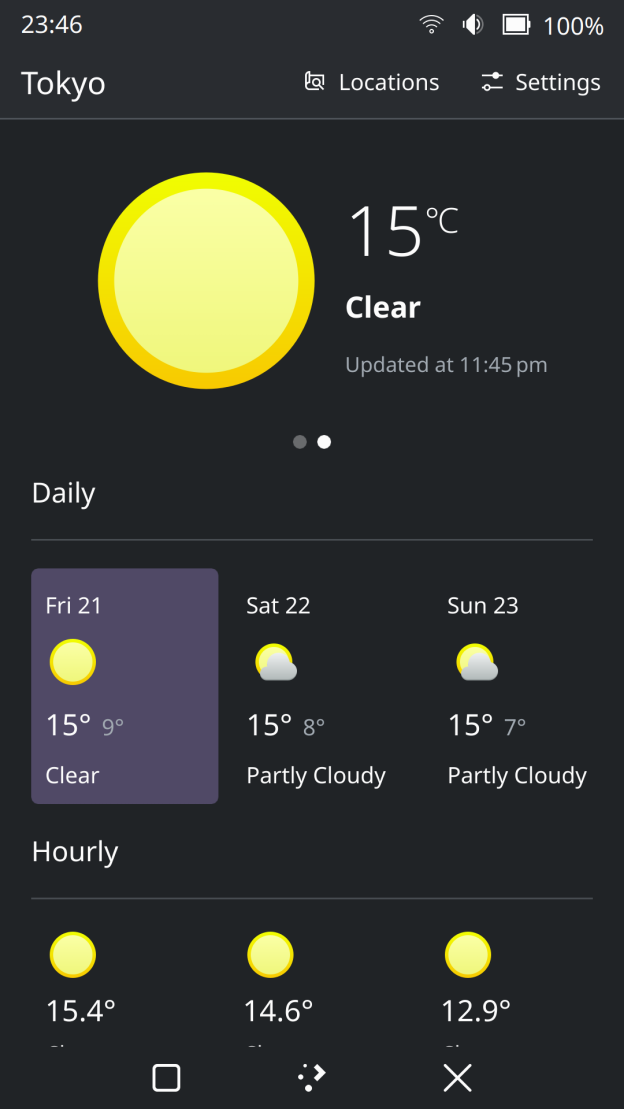Open the Locations list
This screenshot has width=624, height=1109.
(x=372, y=83)
